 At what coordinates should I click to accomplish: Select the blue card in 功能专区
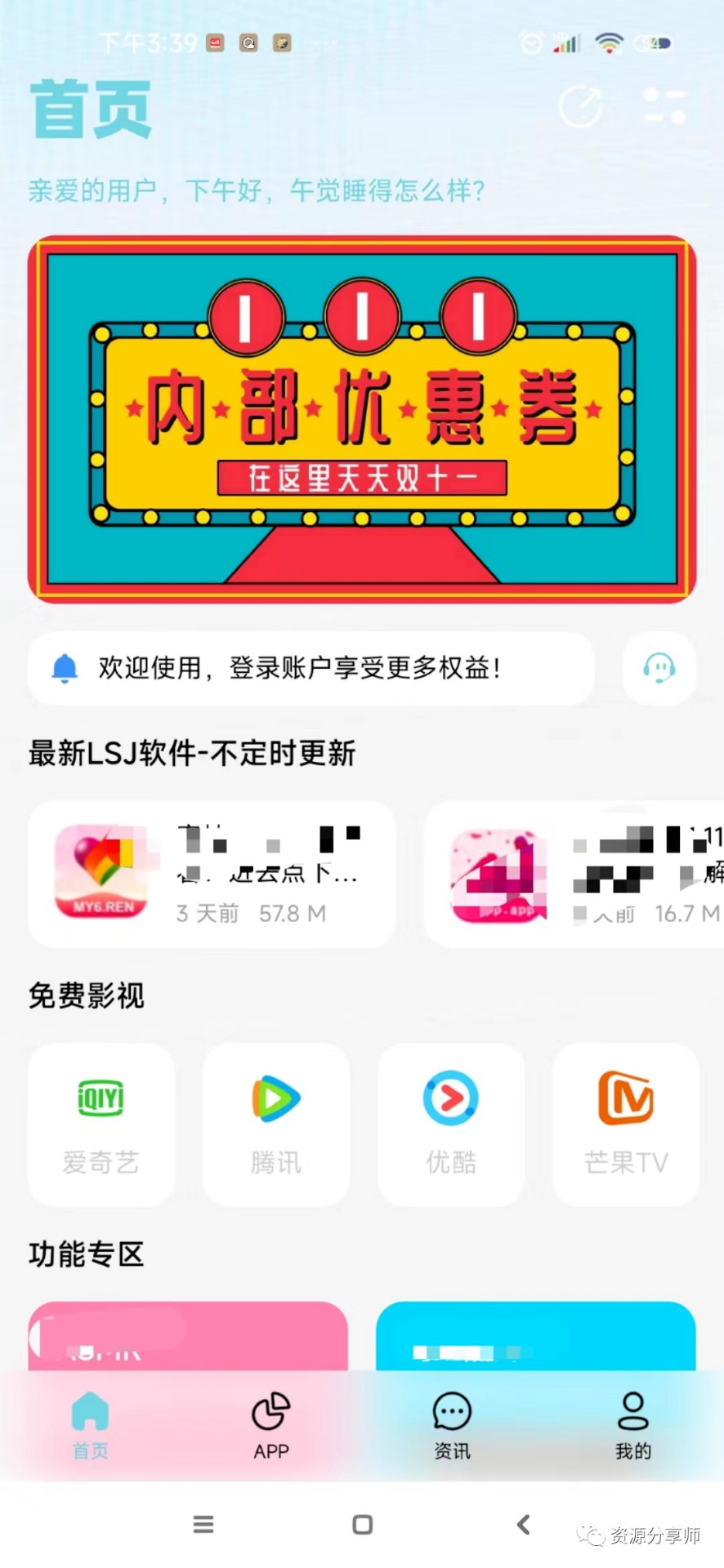pos(536,1339)
